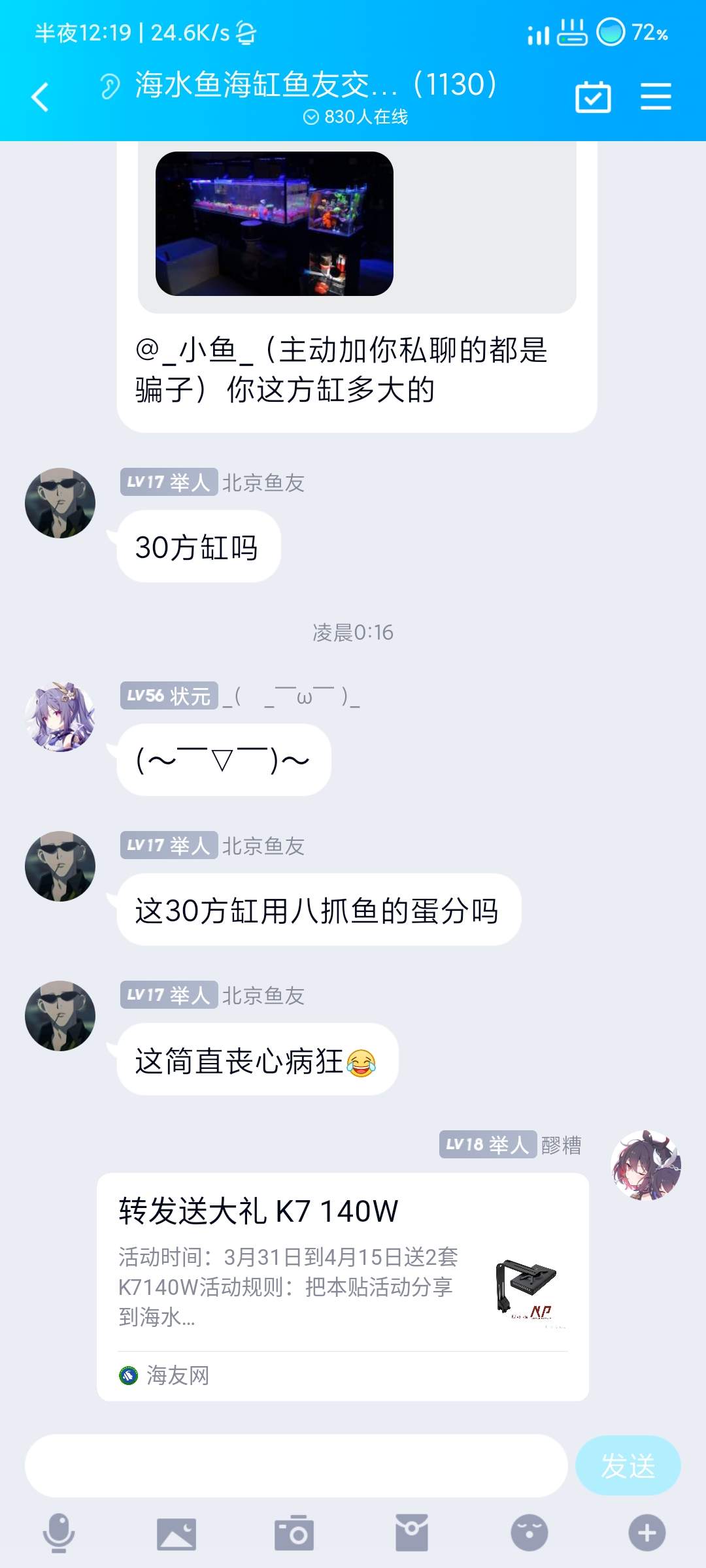706x1568 pixels.
Task: View the aquarium photo in quoted message
Action: [x=275, y=223]
